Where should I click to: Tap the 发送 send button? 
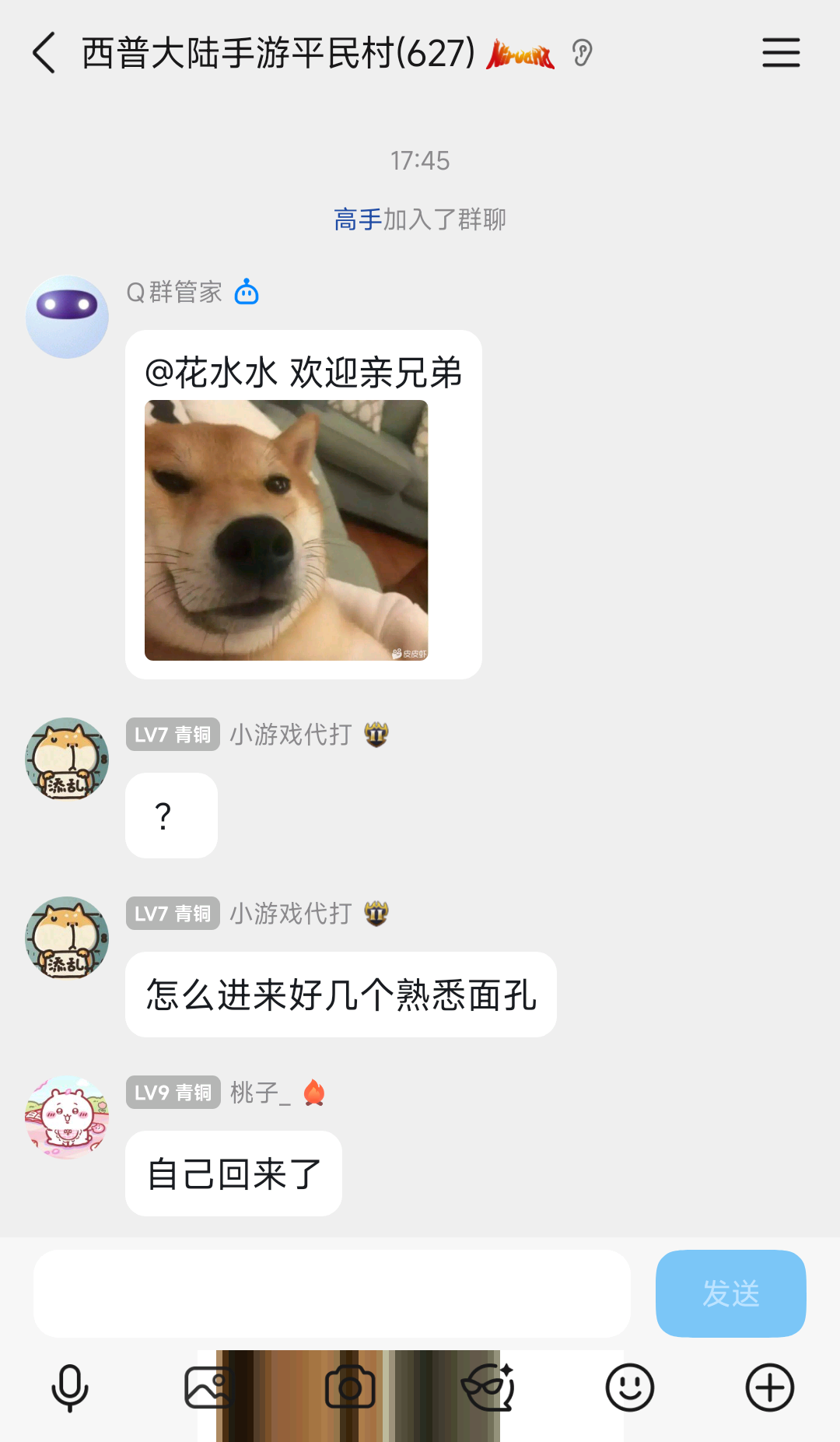[730, 1293]
